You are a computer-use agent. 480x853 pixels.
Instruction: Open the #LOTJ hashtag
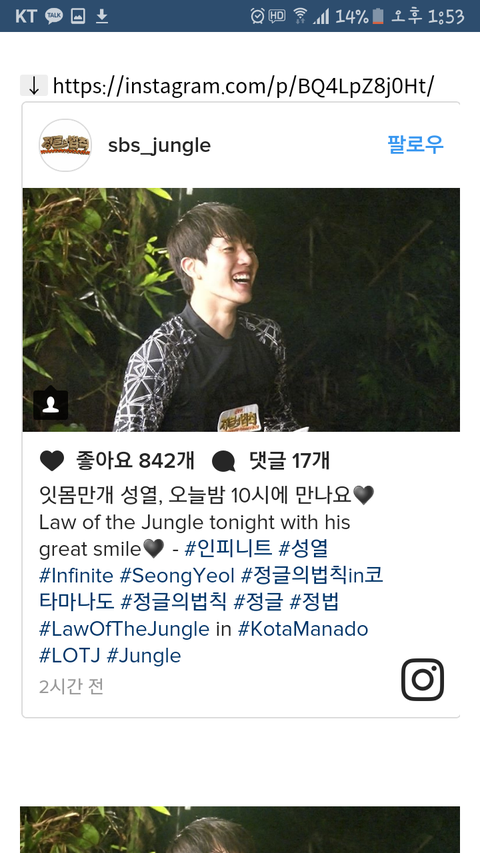(70, 656)
